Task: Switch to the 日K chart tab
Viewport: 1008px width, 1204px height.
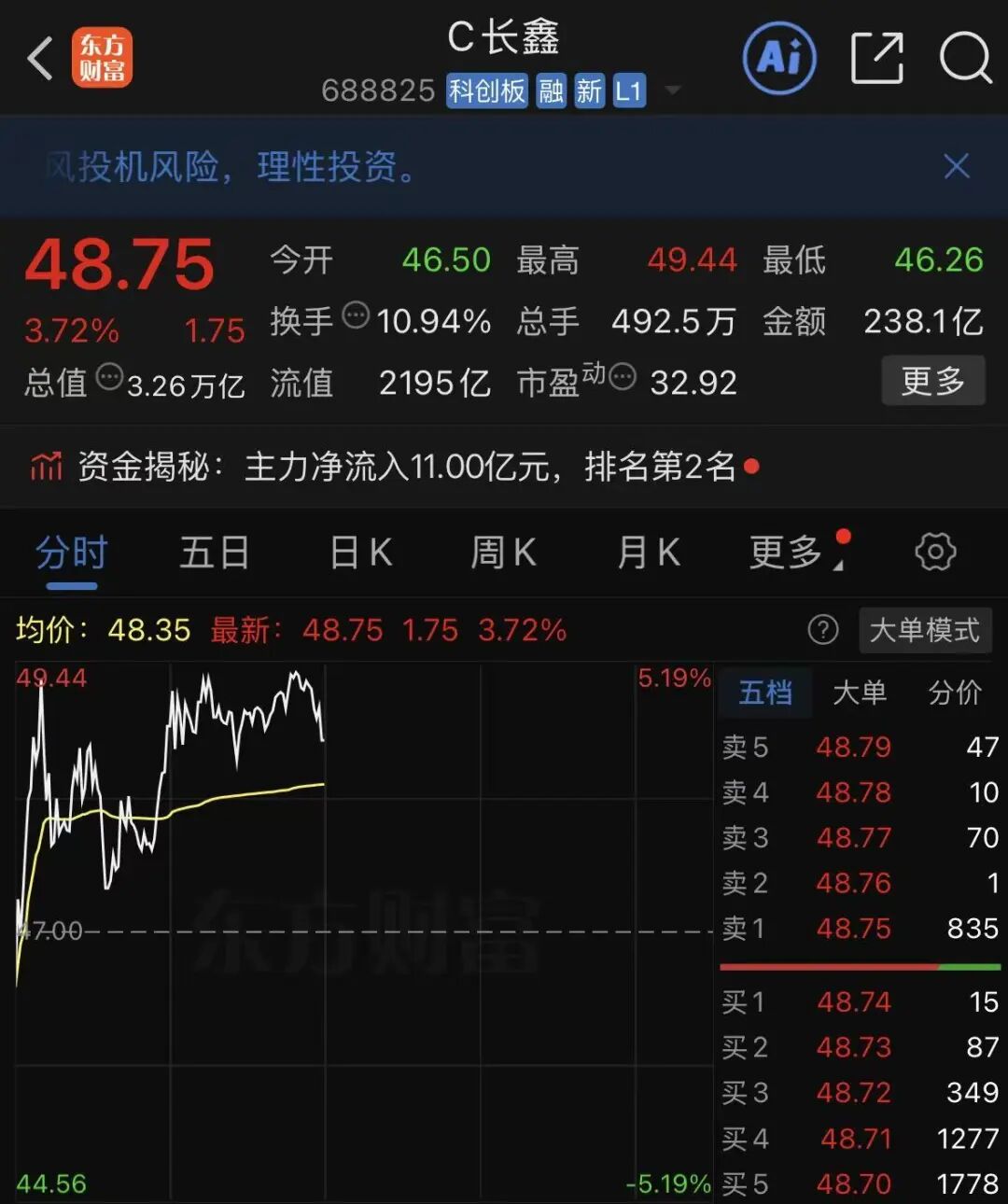Action: coord(360,553)
